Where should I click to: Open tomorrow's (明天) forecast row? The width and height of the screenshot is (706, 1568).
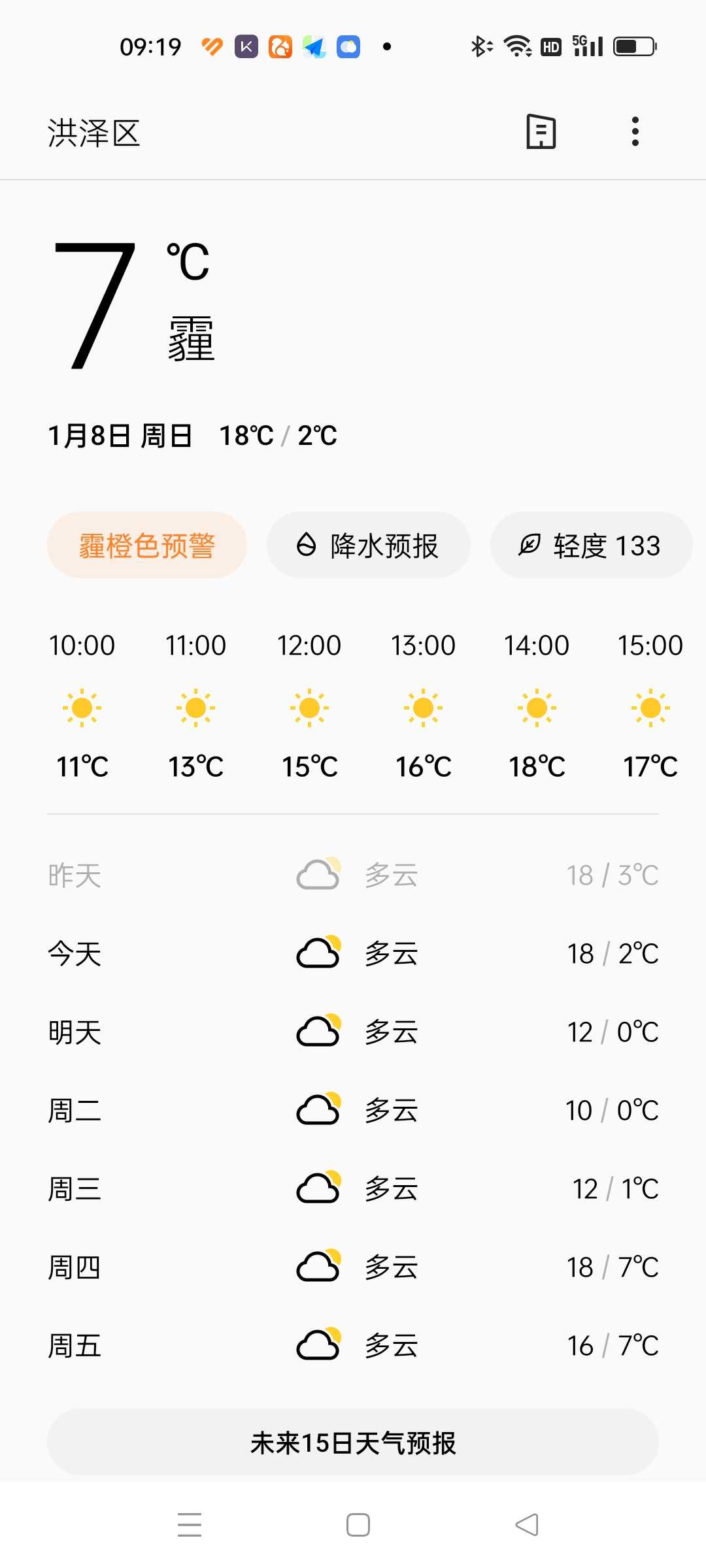pos(353,1032)
